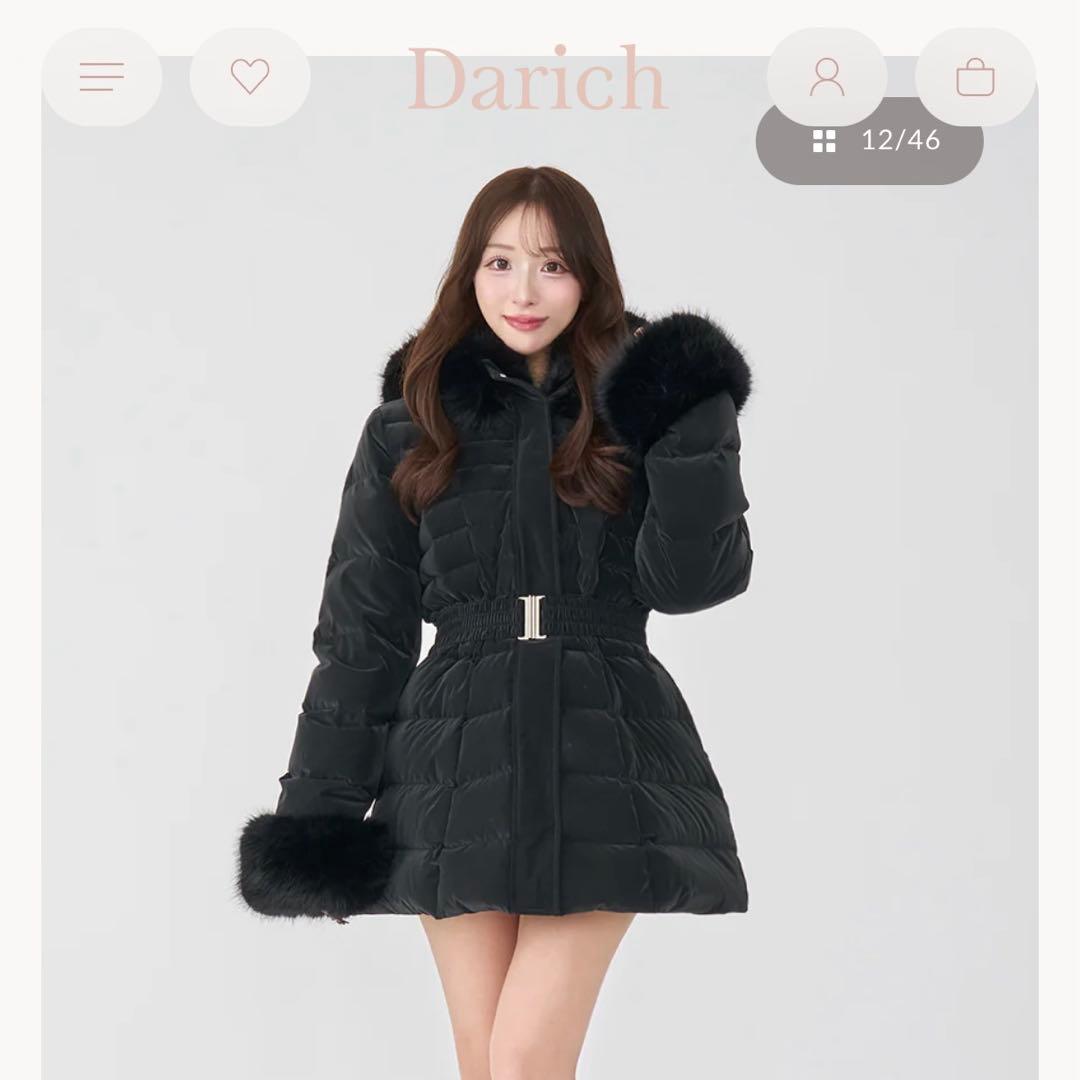Viewport: 1080px width, 1080px height.
Task: Open the shopping bag
Action: [x=975, y=77]
